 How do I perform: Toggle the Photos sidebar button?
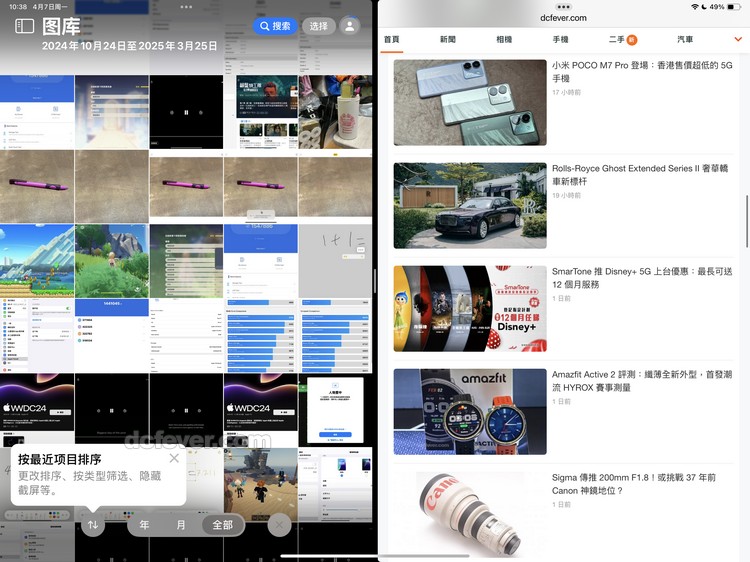pyautogui.click(x=24, y=26)
